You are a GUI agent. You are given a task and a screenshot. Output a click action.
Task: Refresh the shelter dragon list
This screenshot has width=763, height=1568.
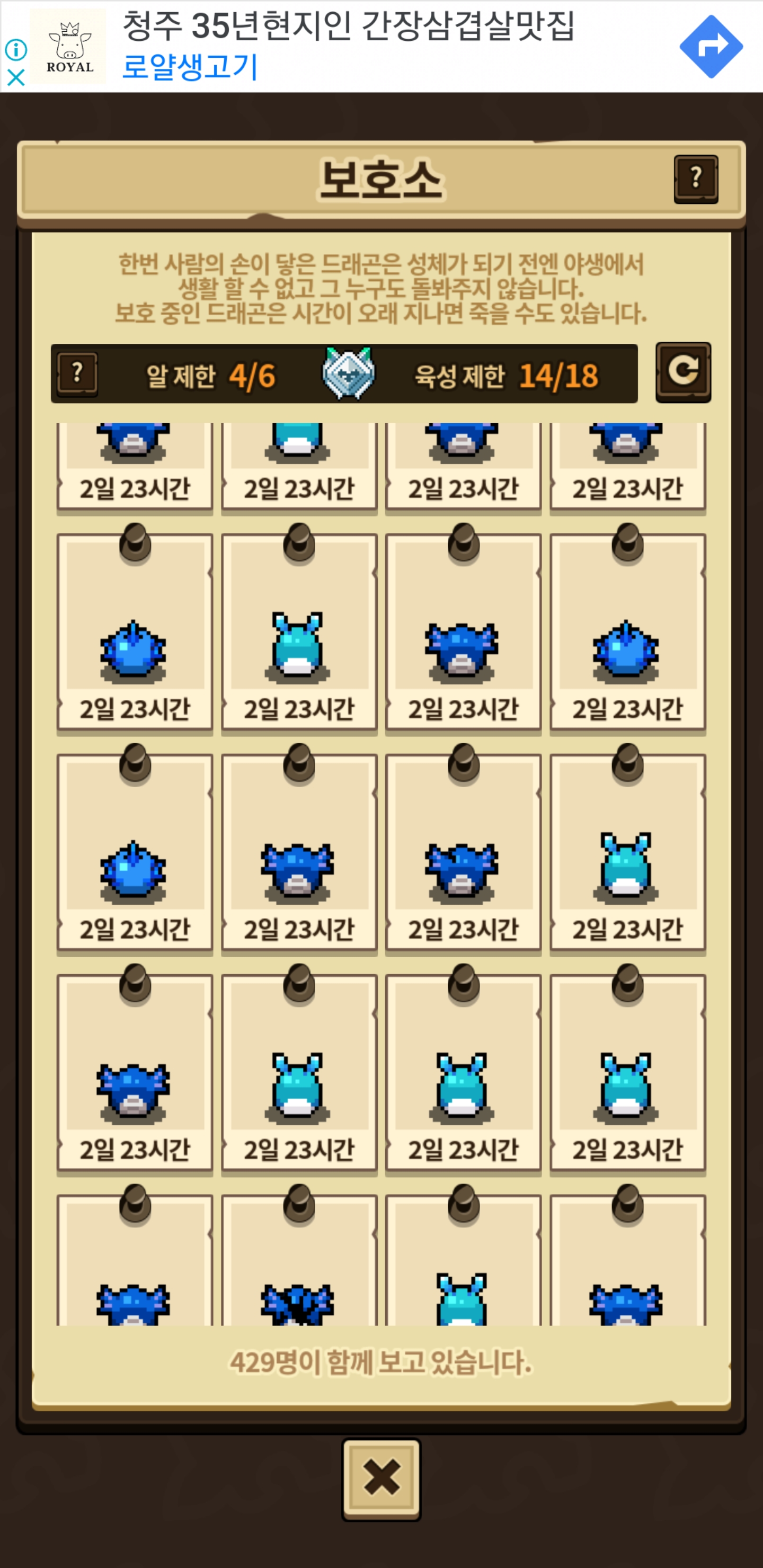[x=682, y=371]
